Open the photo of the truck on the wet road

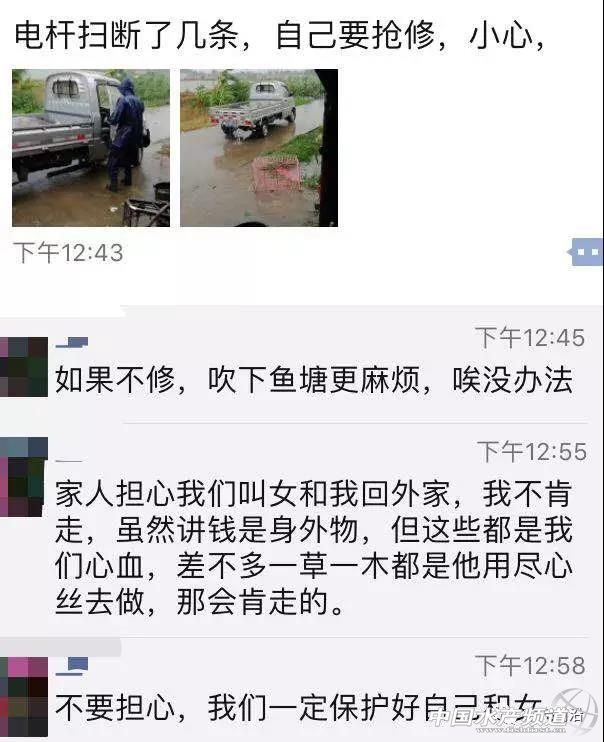[x=259, y=147]
